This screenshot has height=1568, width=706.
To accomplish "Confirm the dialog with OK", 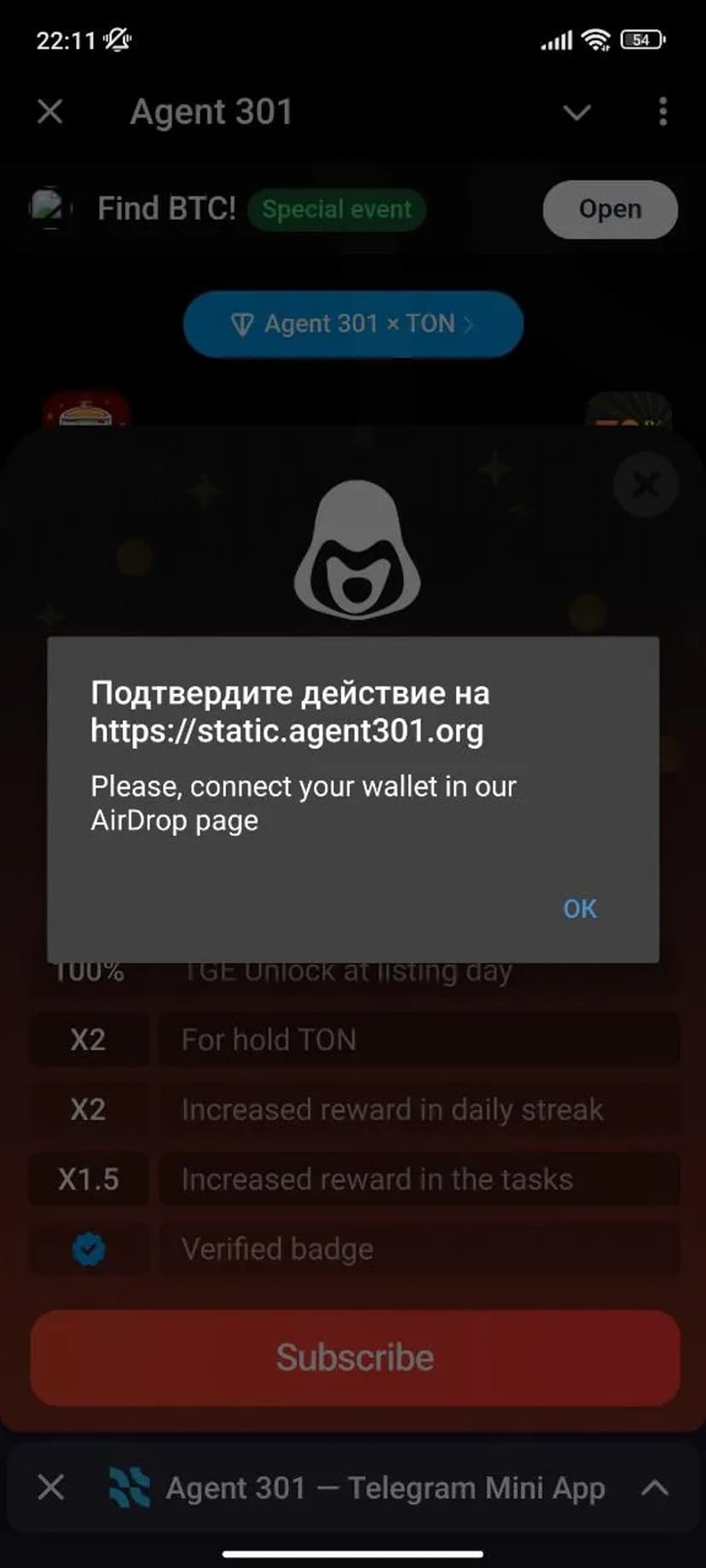I will click(580, 908).
